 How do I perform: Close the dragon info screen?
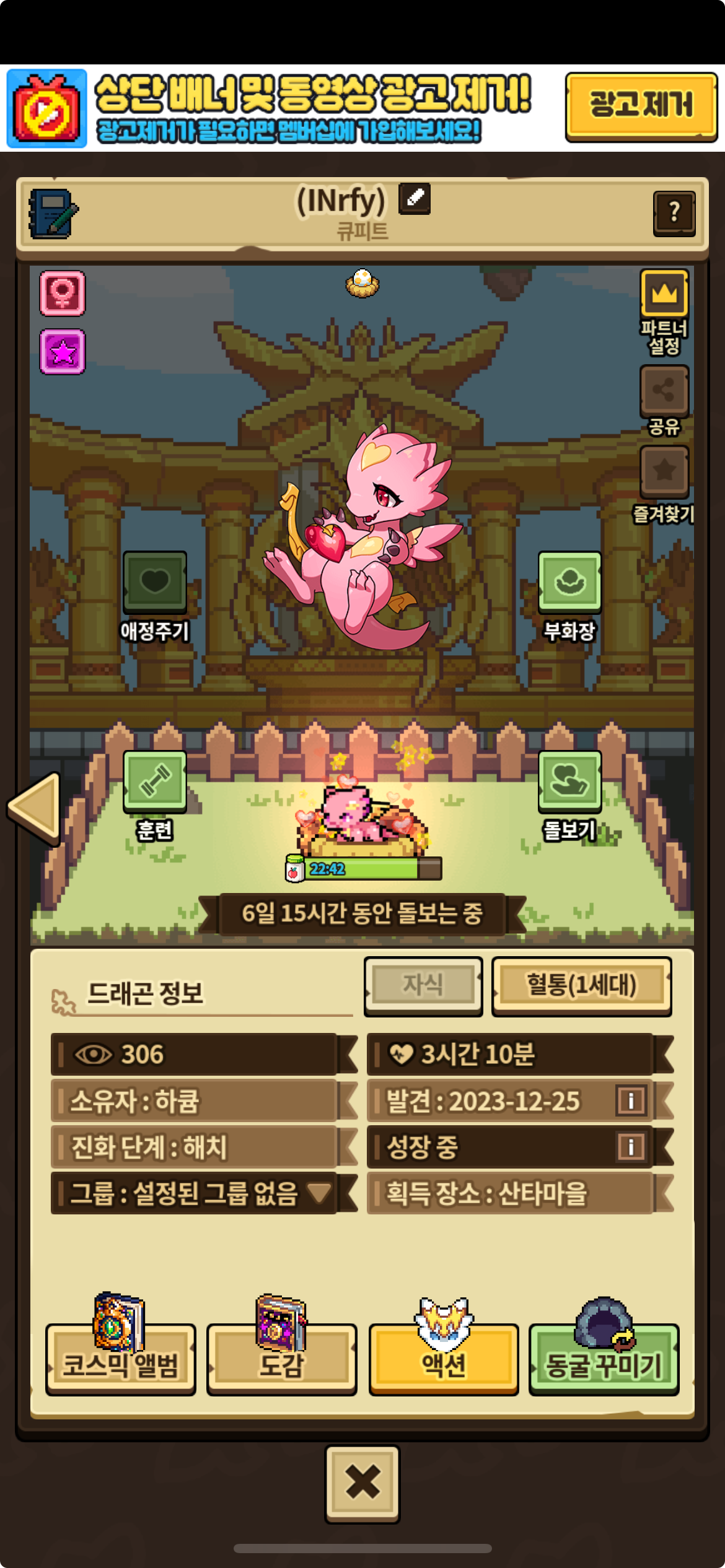(362, 1483)
